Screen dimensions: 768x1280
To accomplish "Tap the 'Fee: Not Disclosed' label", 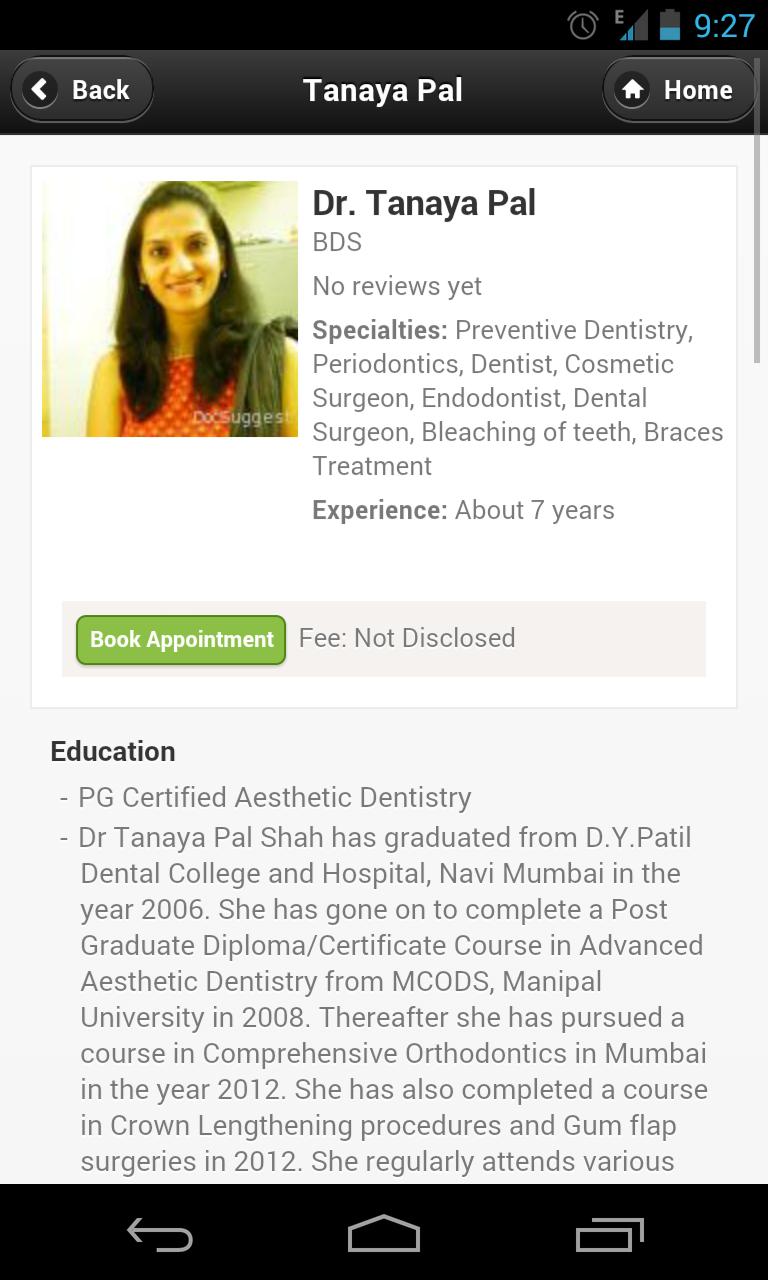I will point(406,638).
